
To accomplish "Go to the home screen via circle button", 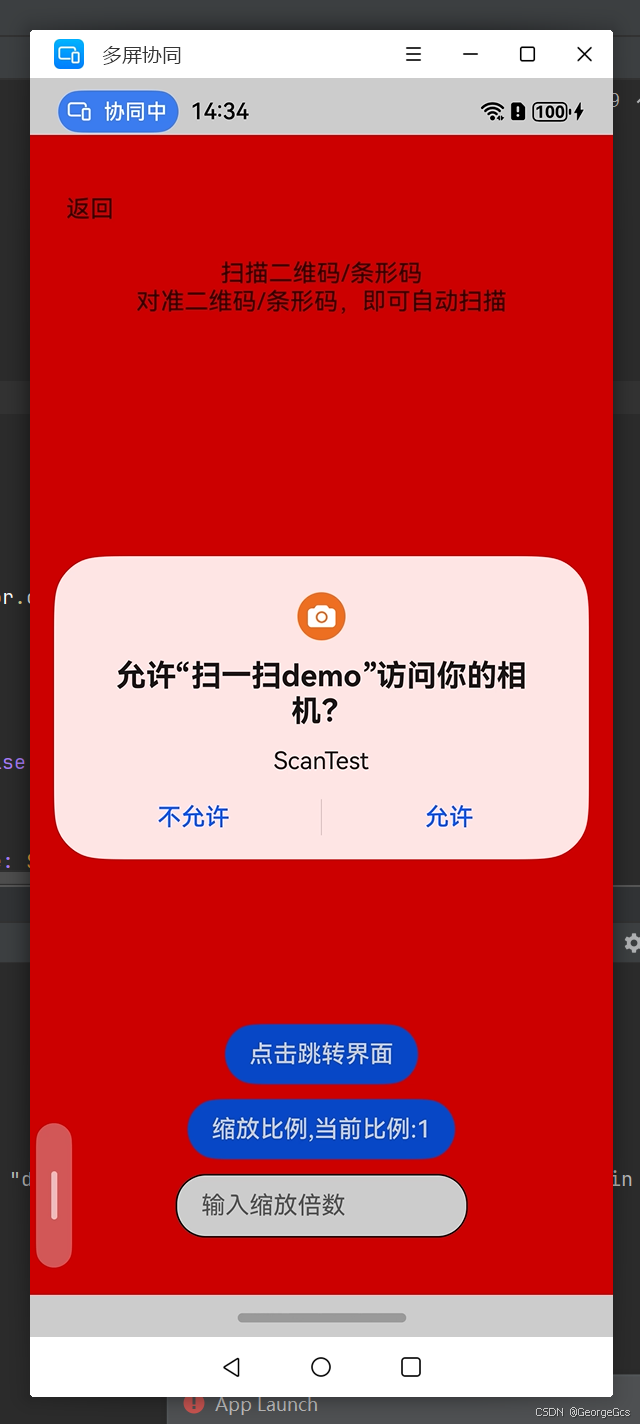I will pos(321,1367).
